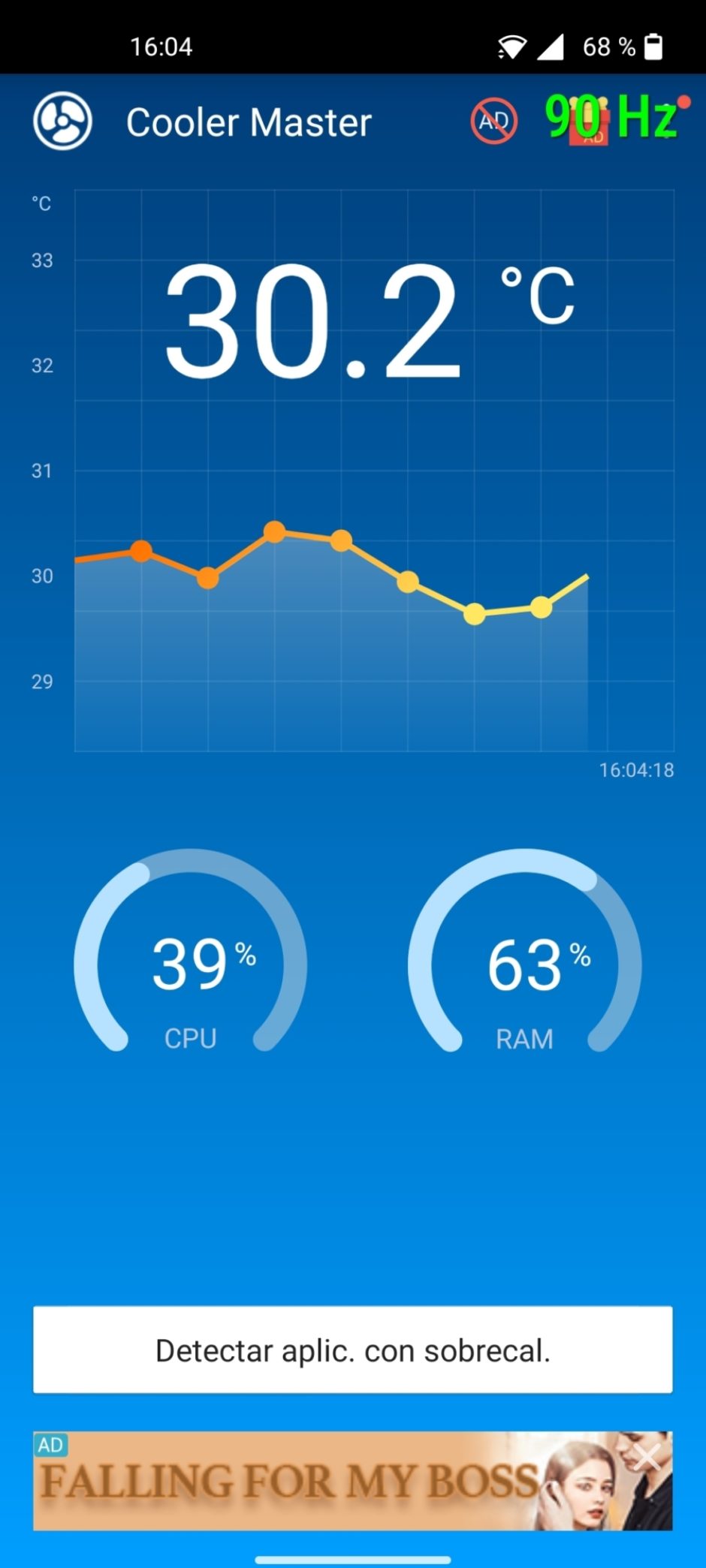Close the Falling For My Boss ad

click(x=647, y=1458)
